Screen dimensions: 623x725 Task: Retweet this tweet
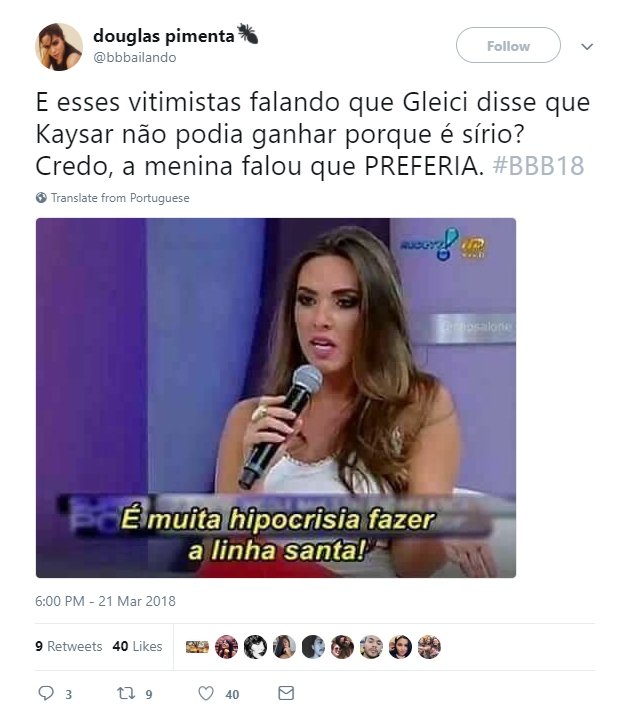[x=127, y=693]
